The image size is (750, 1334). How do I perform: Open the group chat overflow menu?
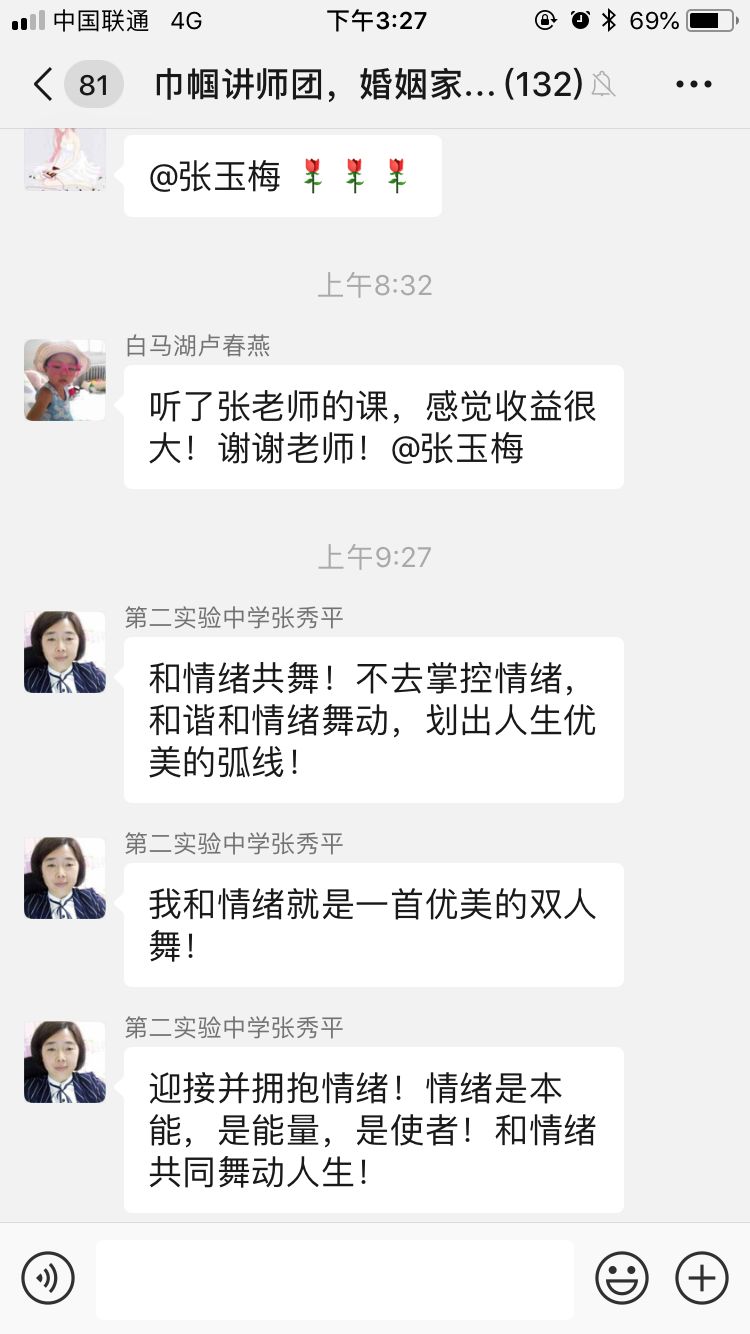tap(693, 85)
